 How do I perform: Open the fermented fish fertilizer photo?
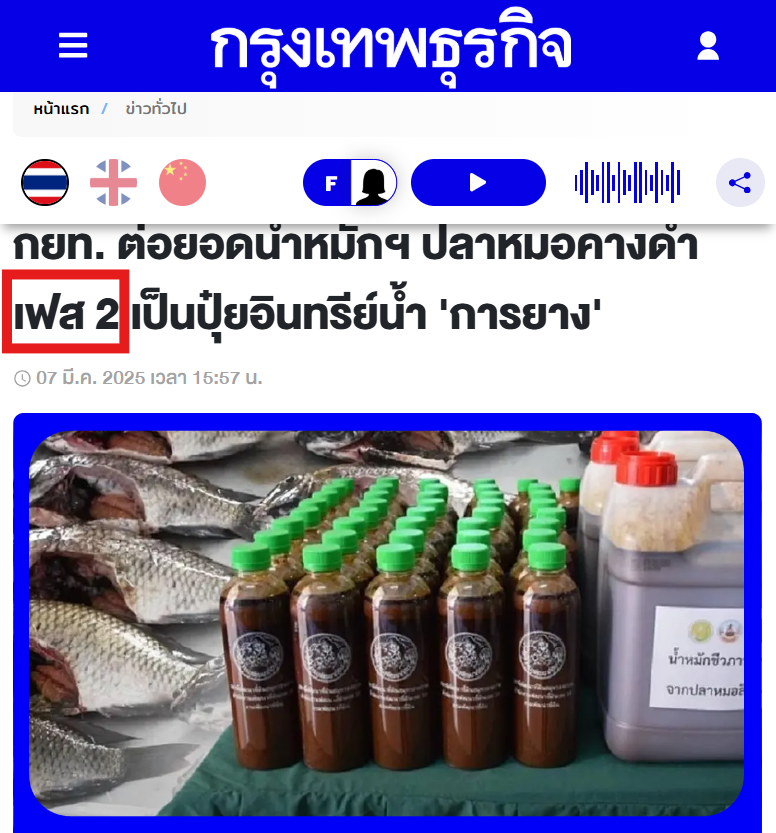[387, 623]
